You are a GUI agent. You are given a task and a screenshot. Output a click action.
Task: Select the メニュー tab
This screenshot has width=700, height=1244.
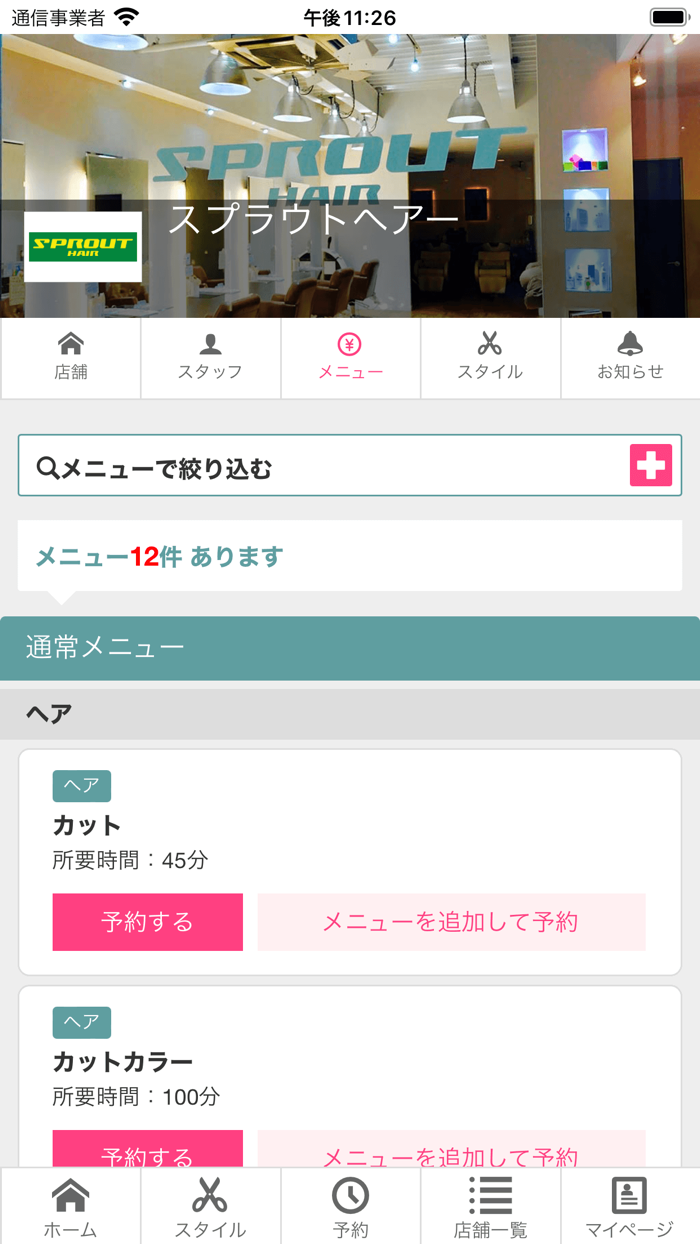click(x=350, y=358)
